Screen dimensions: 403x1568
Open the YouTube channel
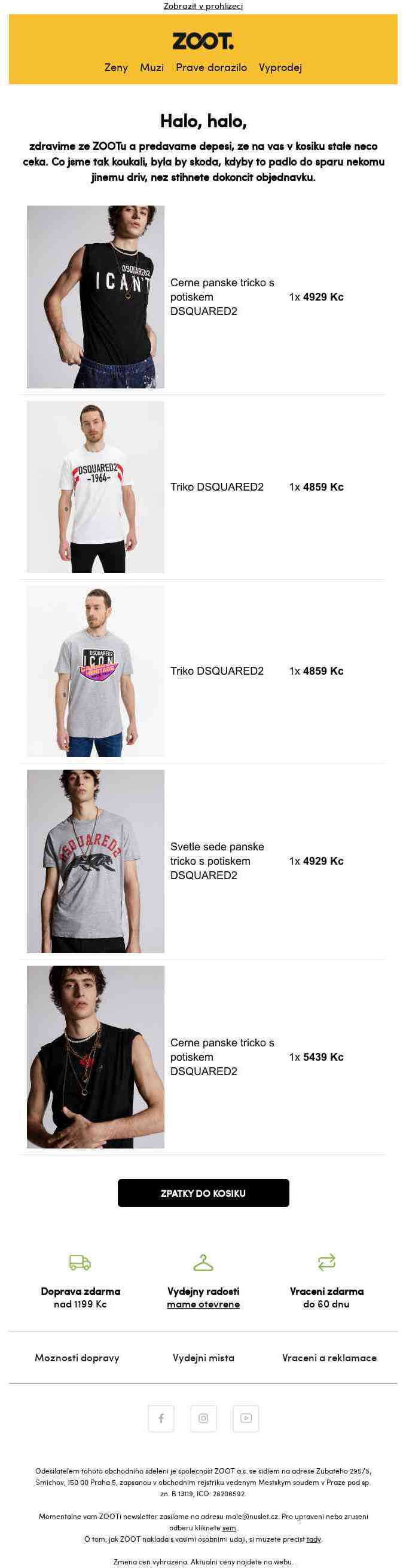click(245, 1418)
